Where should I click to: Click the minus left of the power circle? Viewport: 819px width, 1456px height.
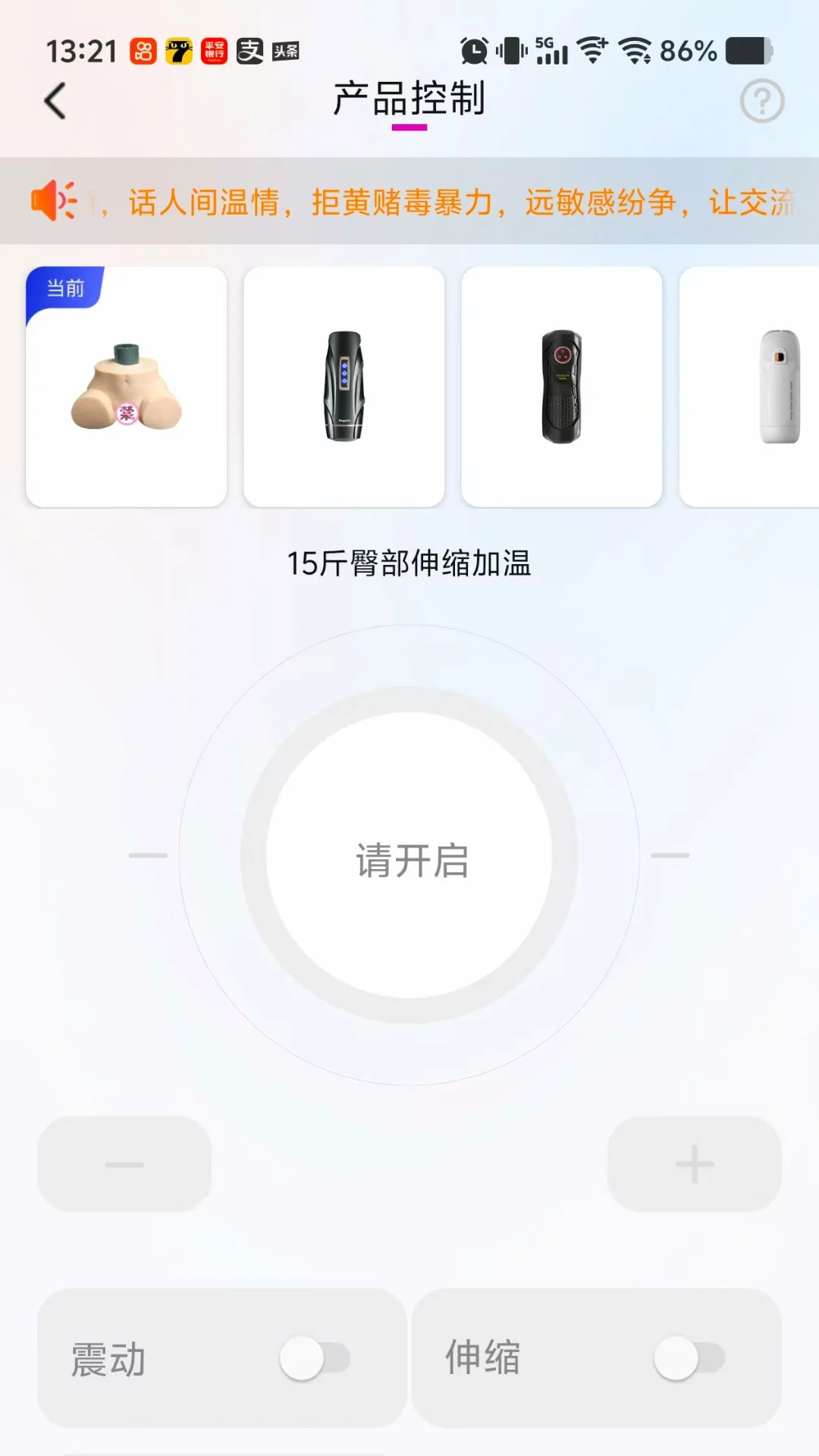(x=146, y=854)
